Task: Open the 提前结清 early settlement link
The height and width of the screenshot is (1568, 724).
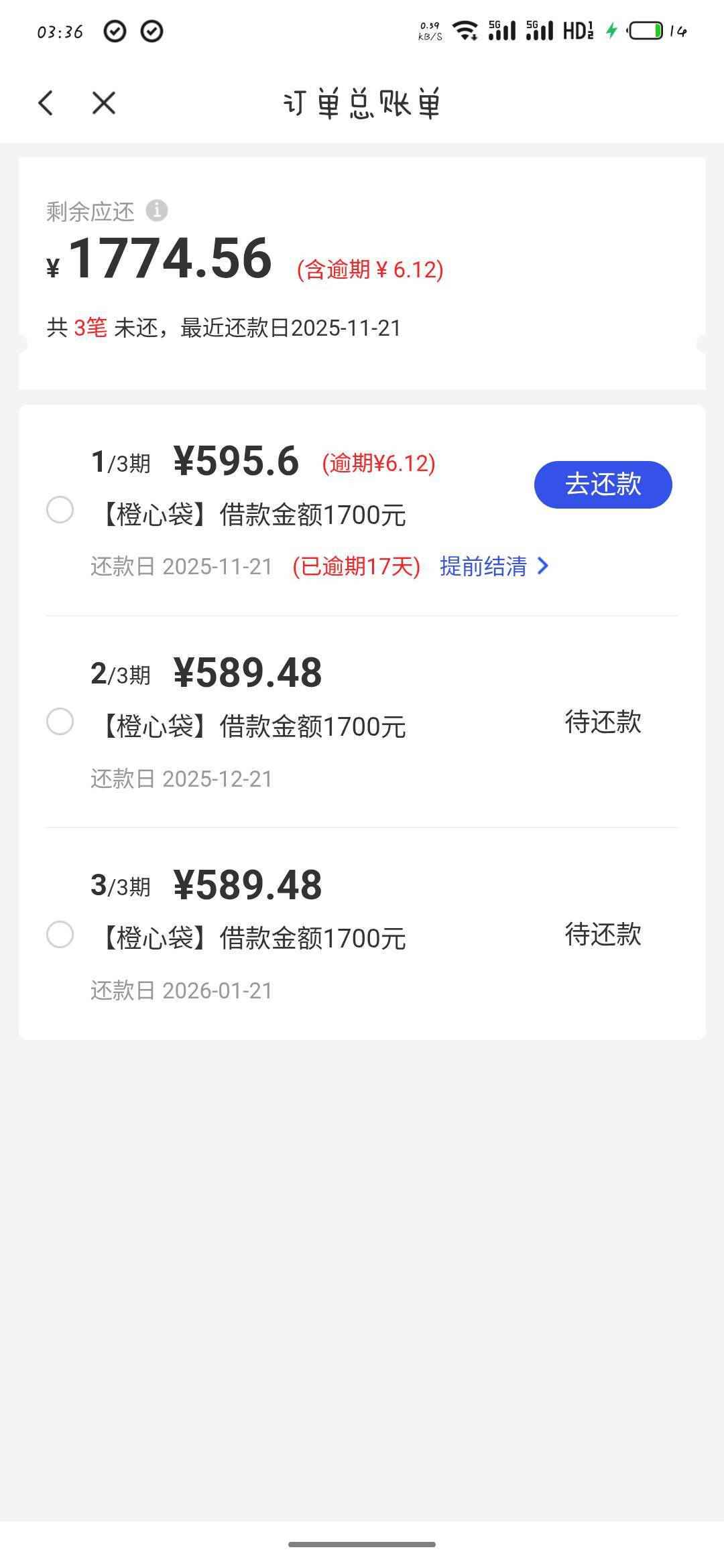Action: 494,567
